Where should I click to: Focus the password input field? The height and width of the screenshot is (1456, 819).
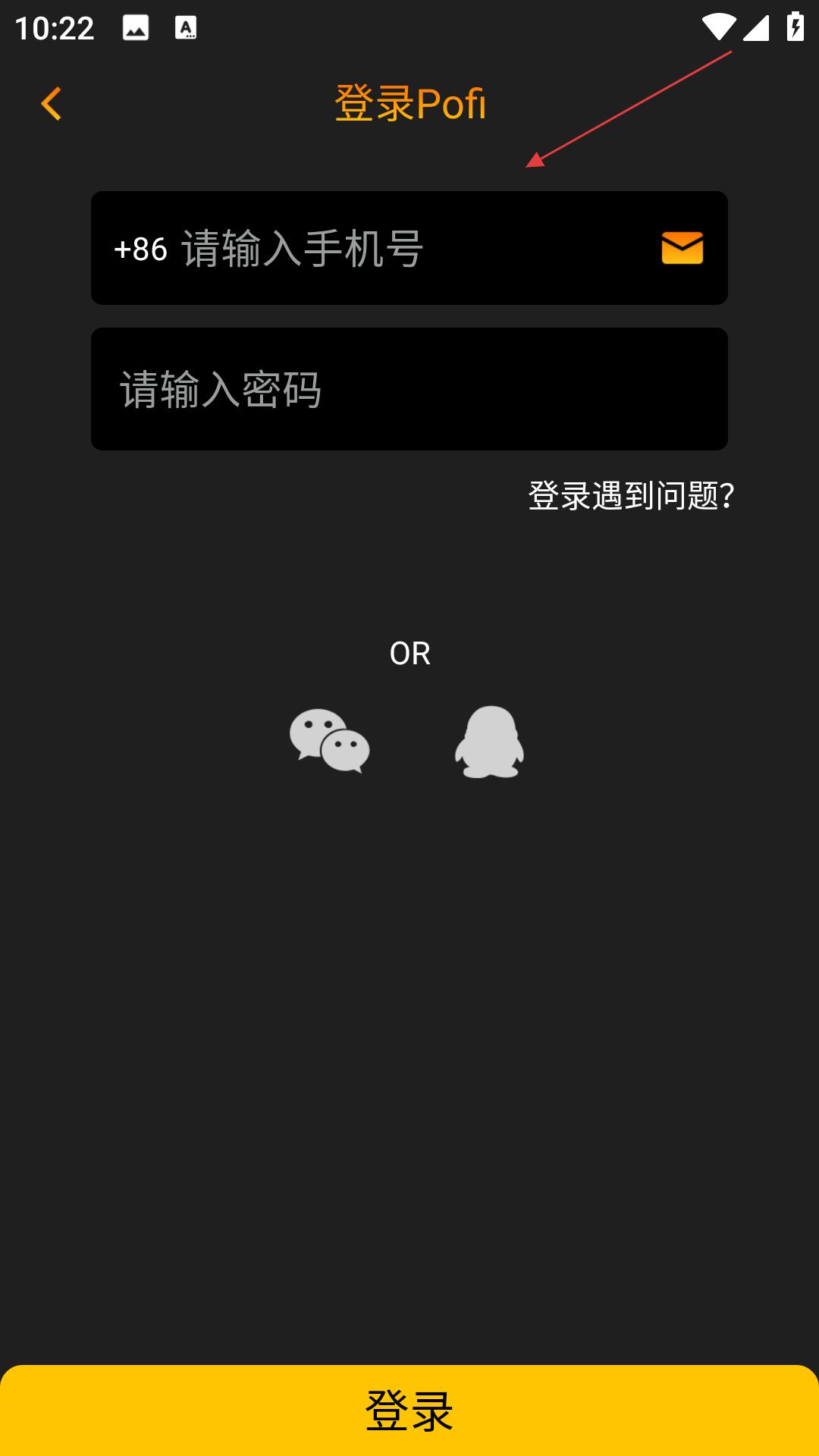click(409, 389)
